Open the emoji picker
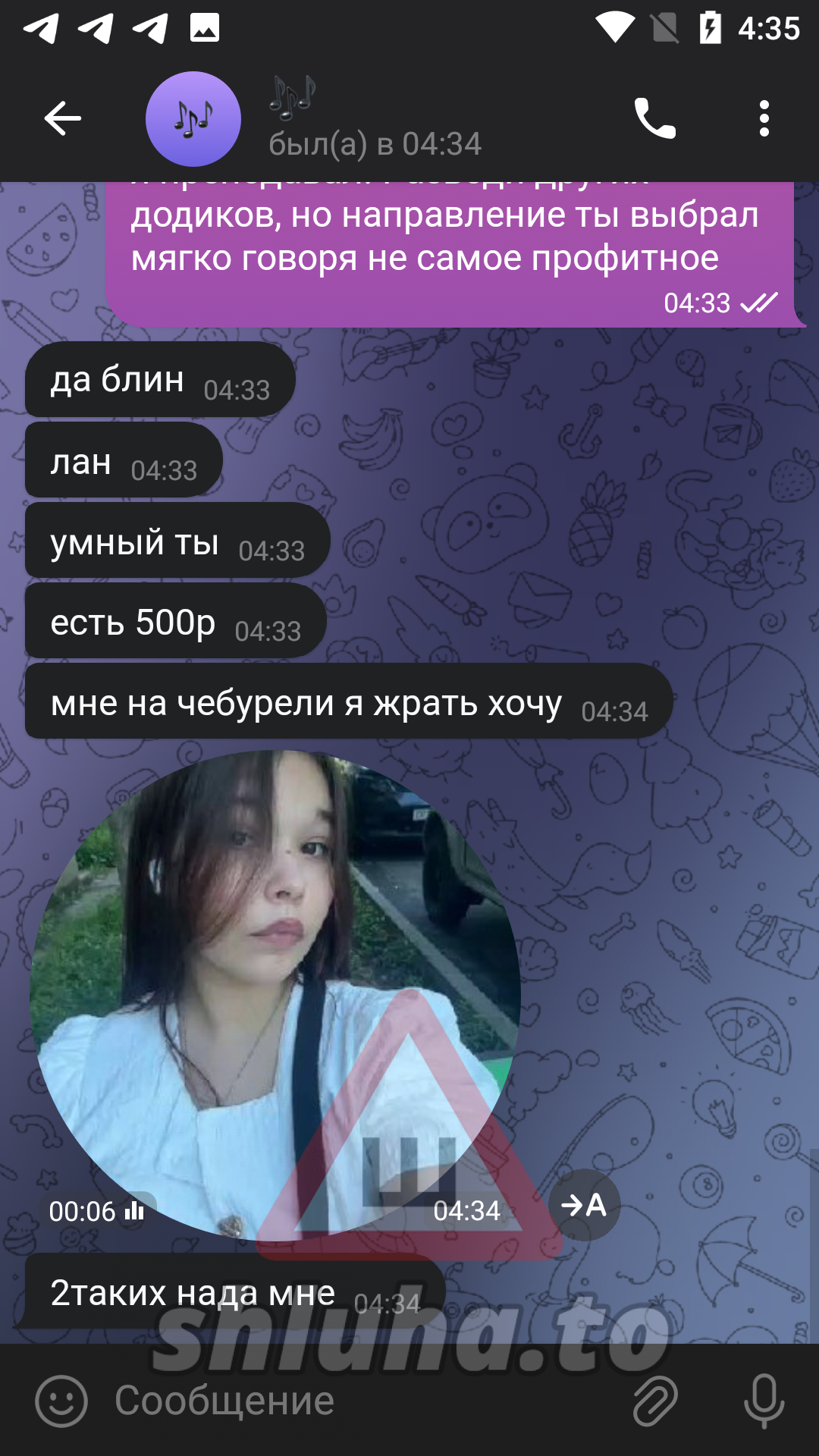The image size is (819, 1456). (x=61, y=1401)
